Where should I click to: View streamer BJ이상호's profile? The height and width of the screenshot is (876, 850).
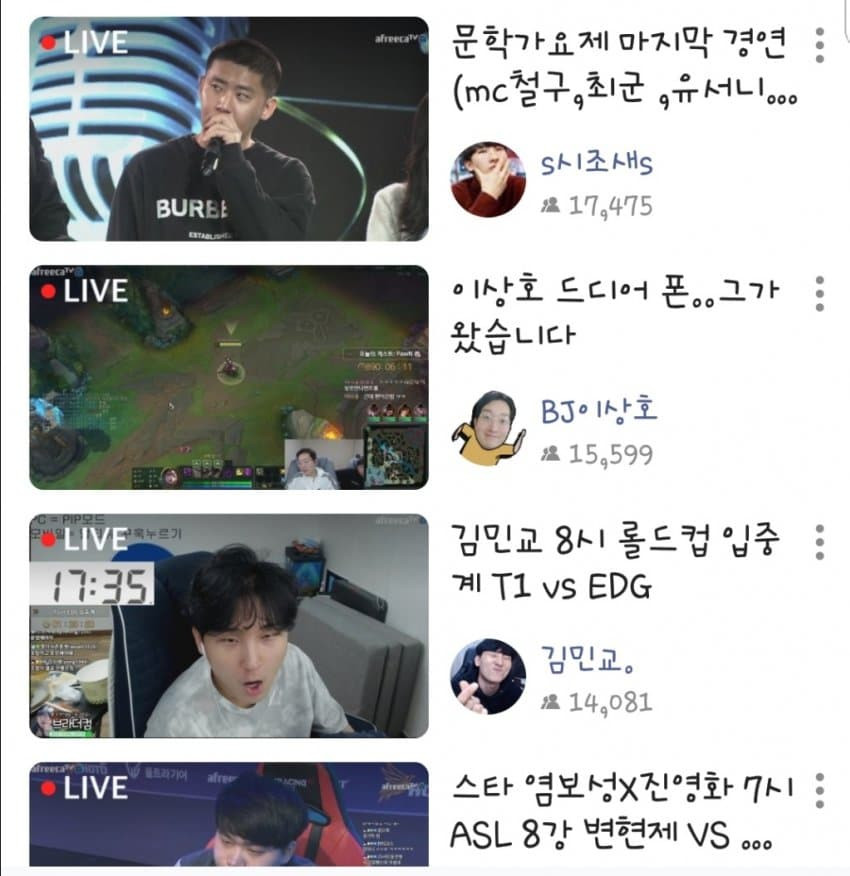(x=488, y=429)
